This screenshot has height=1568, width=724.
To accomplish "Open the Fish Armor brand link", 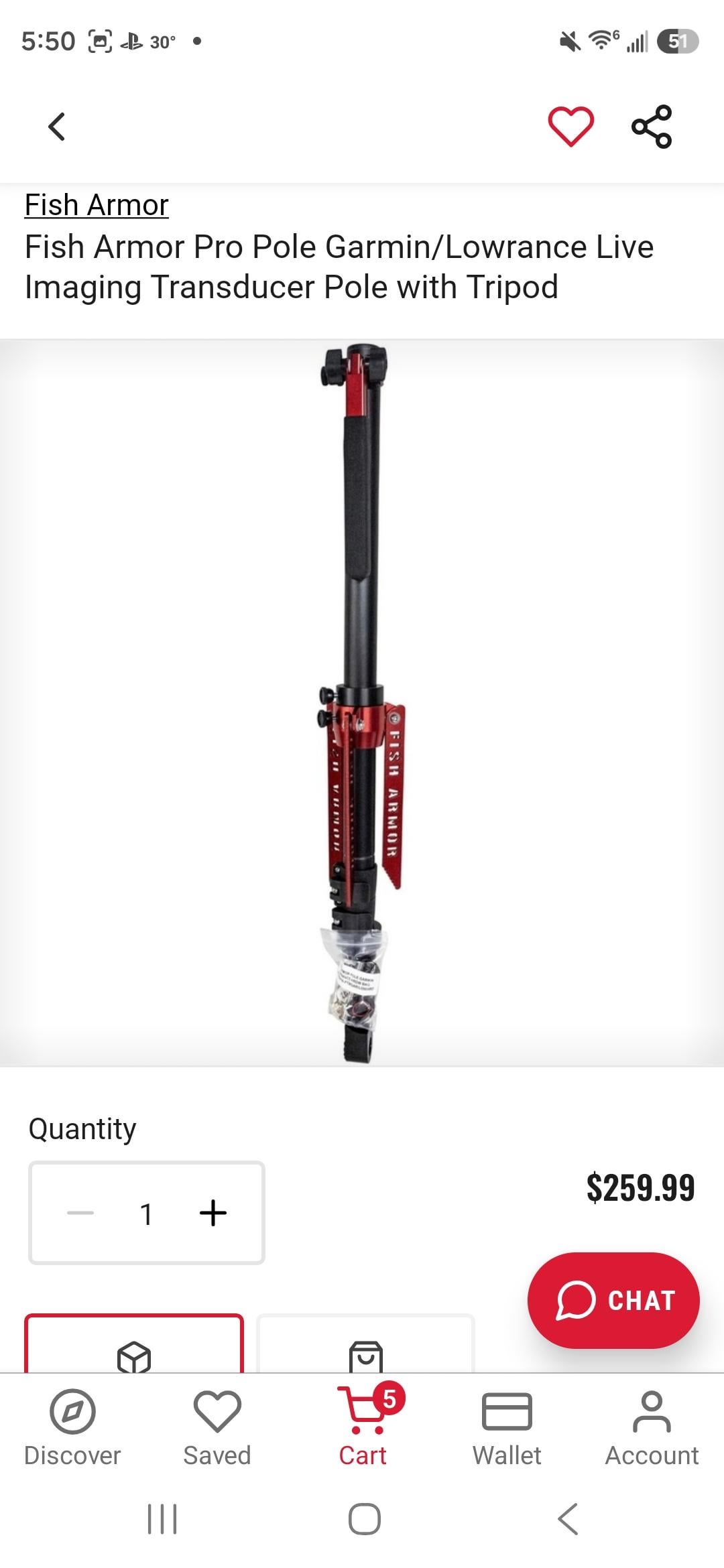I will pos(97,205).
